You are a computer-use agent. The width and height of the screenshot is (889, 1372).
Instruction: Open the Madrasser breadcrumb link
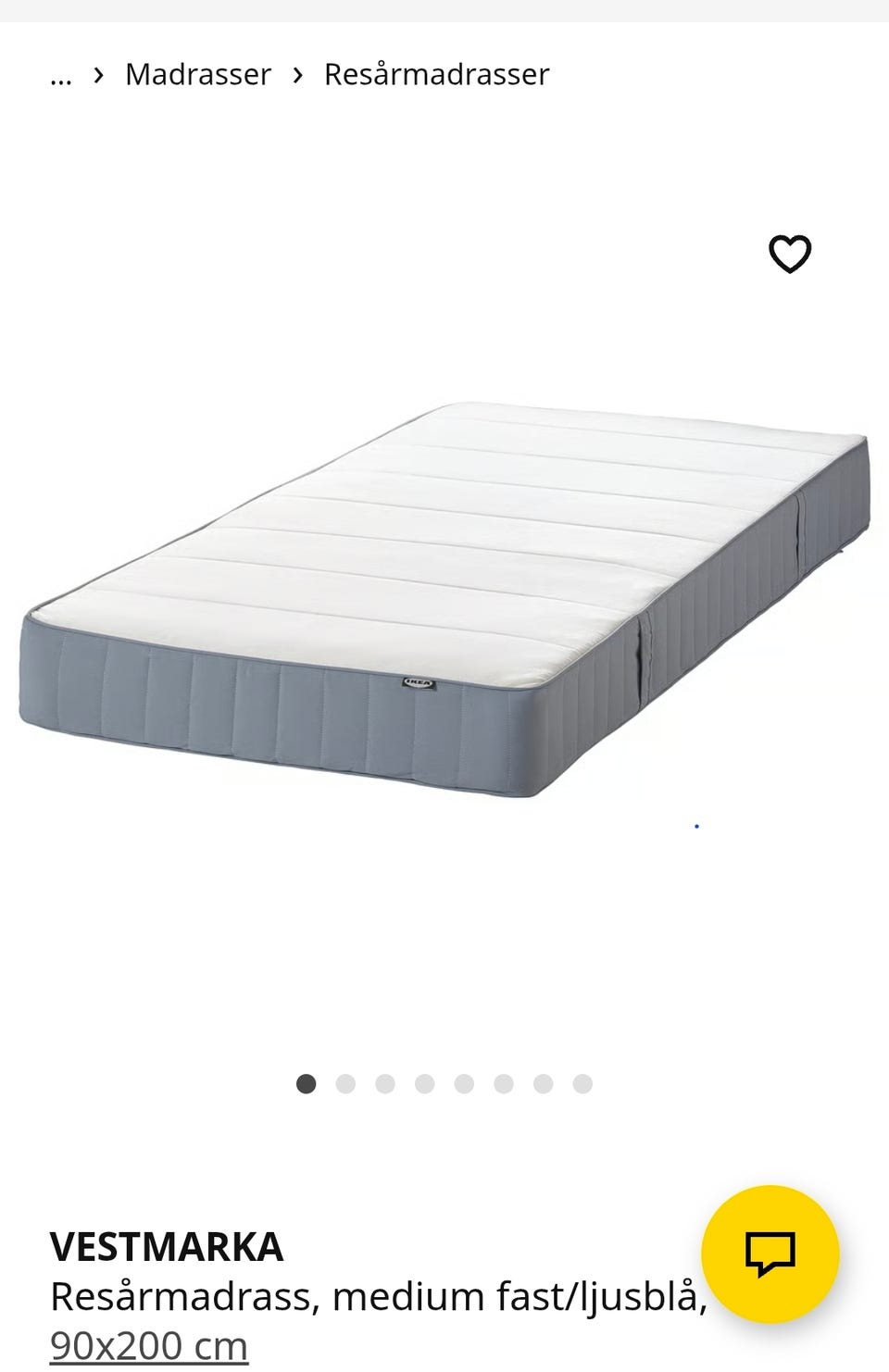(198, 74)
